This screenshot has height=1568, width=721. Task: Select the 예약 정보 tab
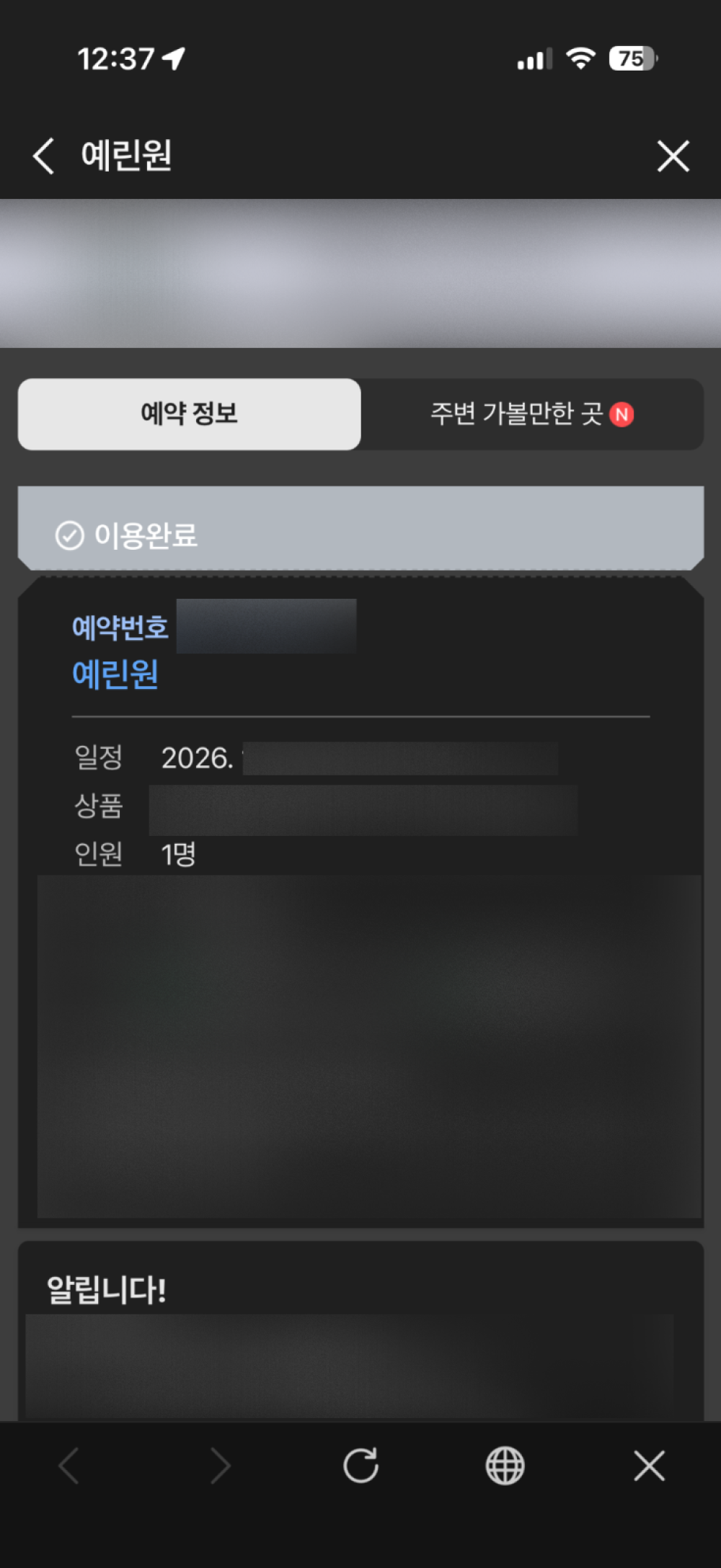click(x=189, y=414)
